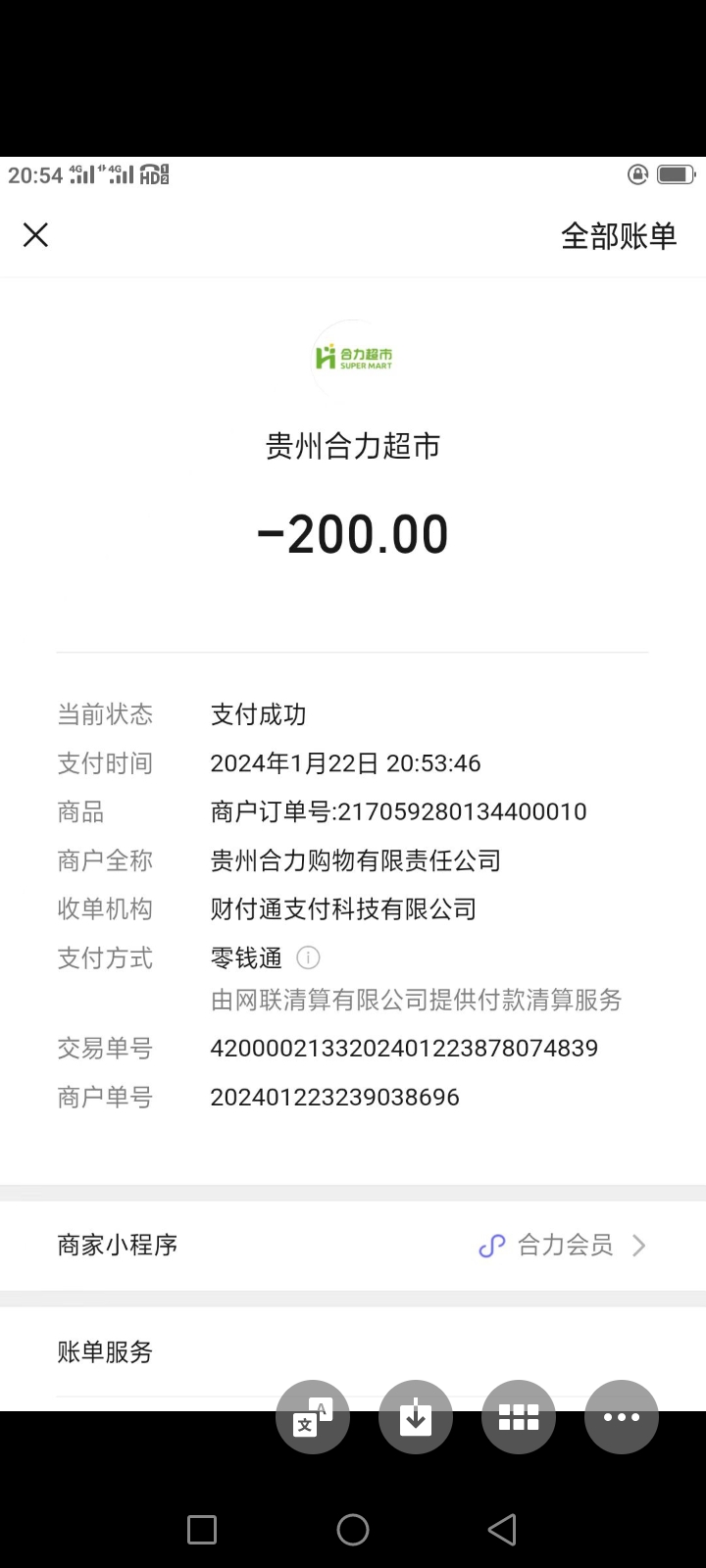Tap the download floating button

[x=416, y=1417]
